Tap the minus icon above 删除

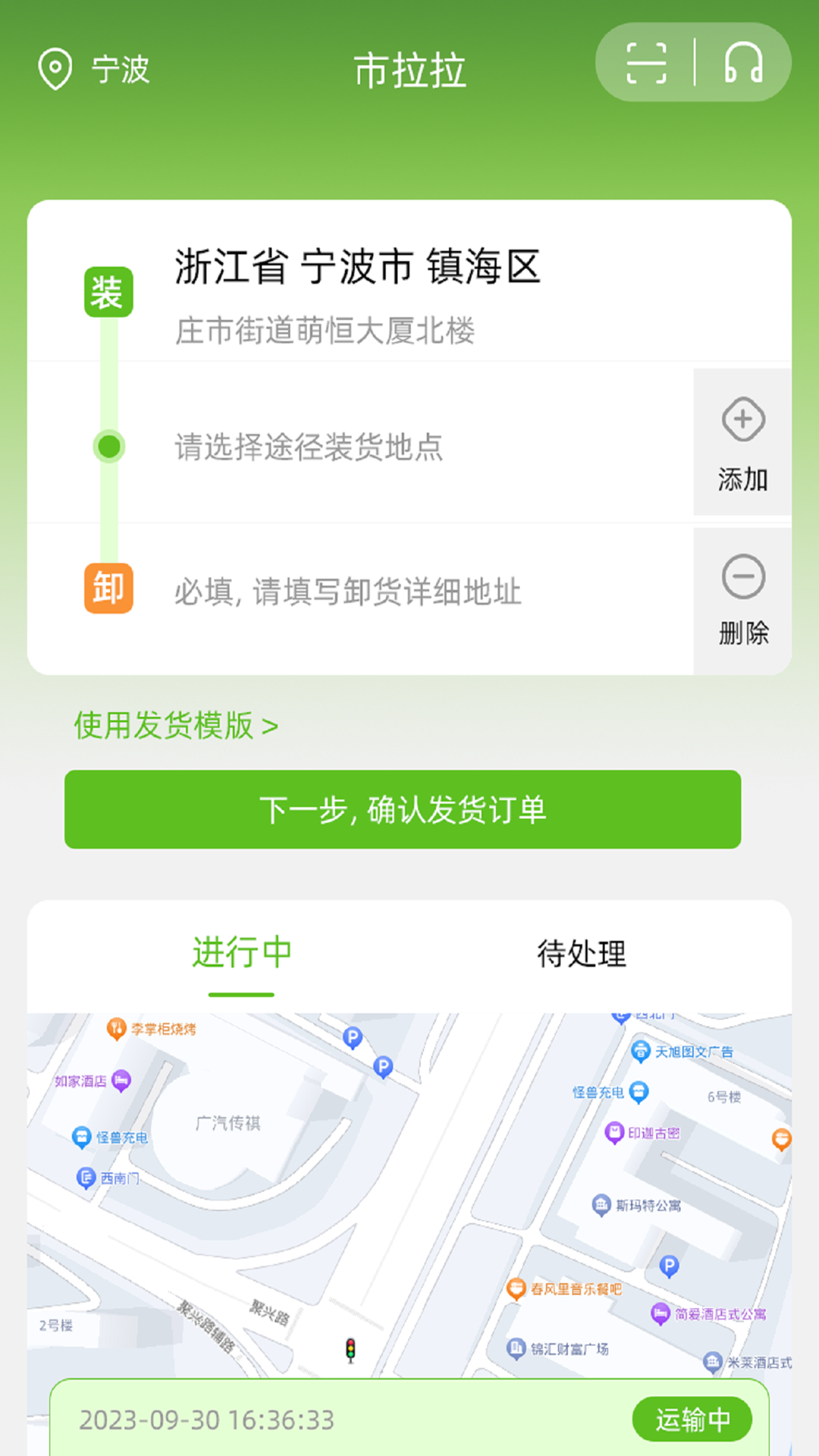(x=742, y=576)
